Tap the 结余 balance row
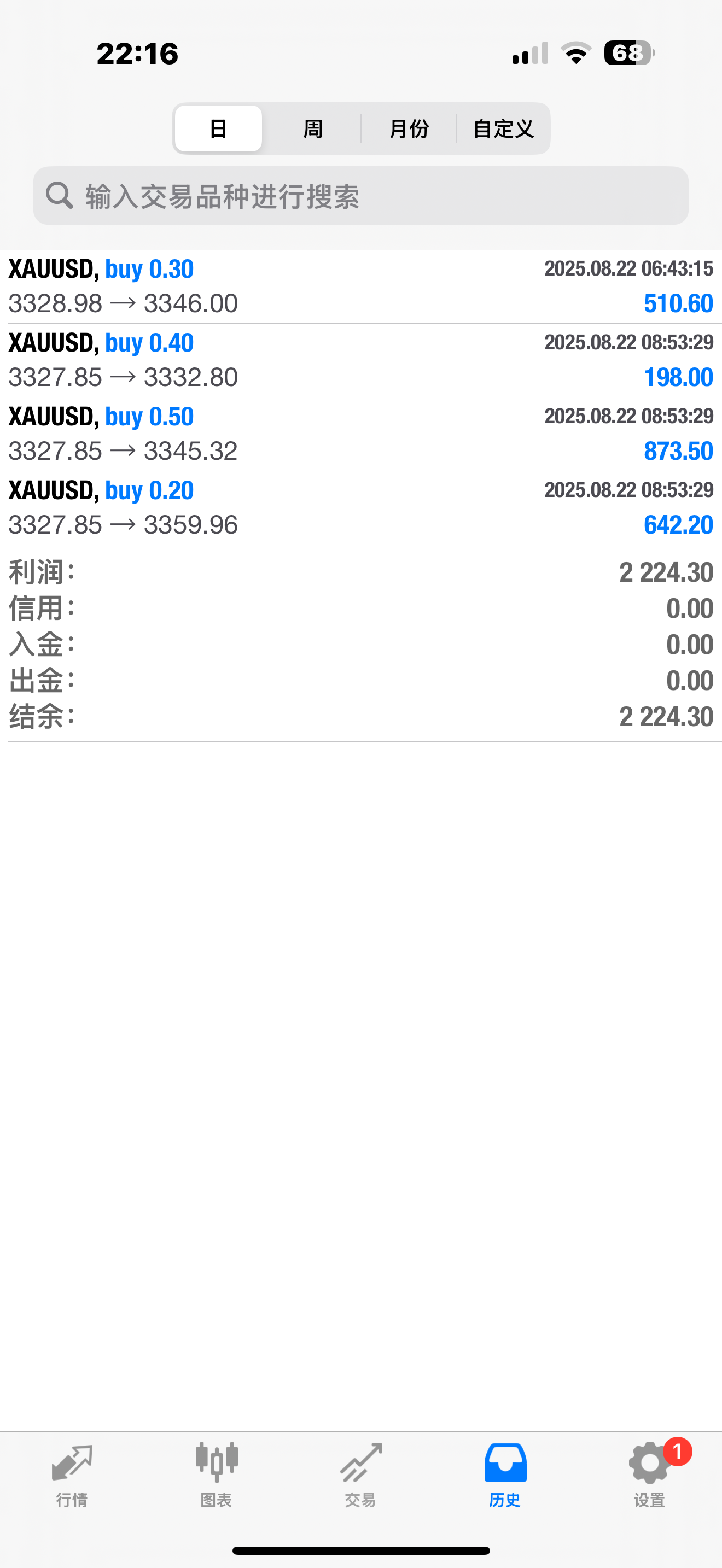722x1568 pixels. click(361, 717)
